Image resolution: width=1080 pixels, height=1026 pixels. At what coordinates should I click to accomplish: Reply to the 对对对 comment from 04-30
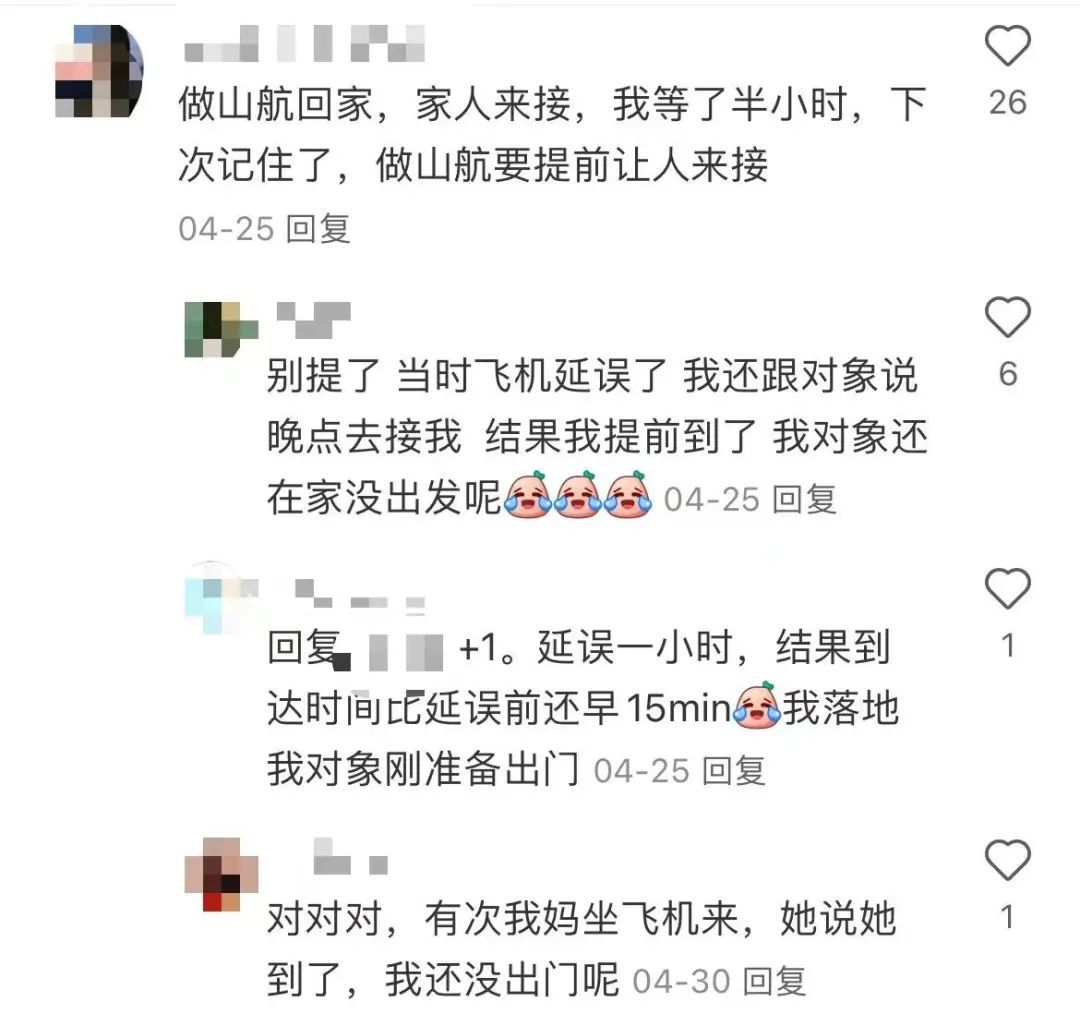[x=775, y=982]
